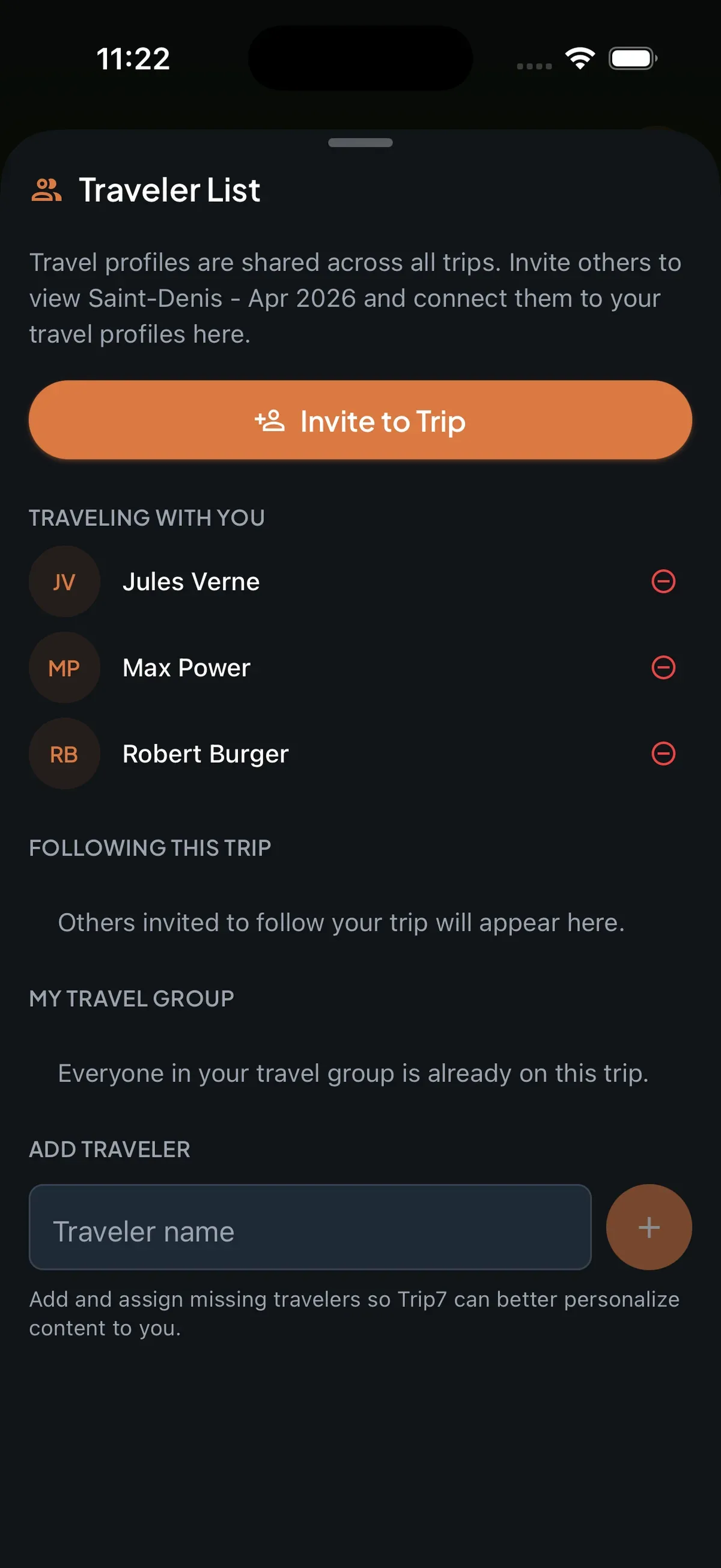Tap the orange plus button to add traveler
The width and height of the screenshot is (721, 1568).
(x=648, y=1228)
